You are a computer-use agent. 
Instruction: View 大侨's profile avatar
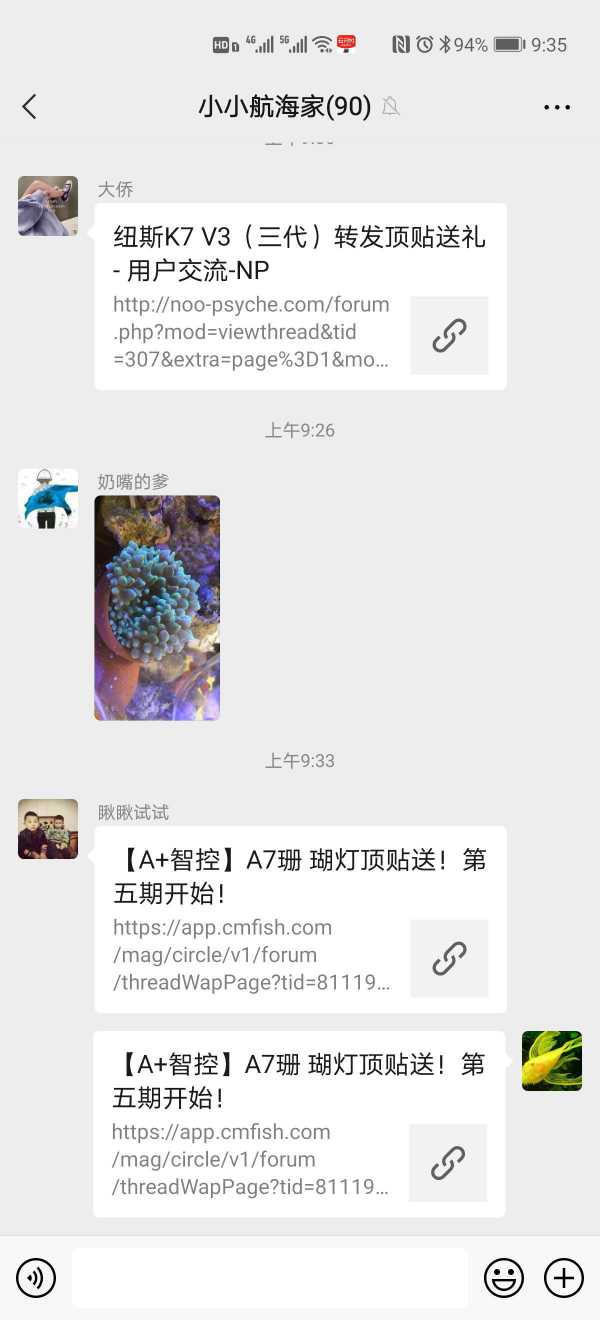click(x=48, y=206)
